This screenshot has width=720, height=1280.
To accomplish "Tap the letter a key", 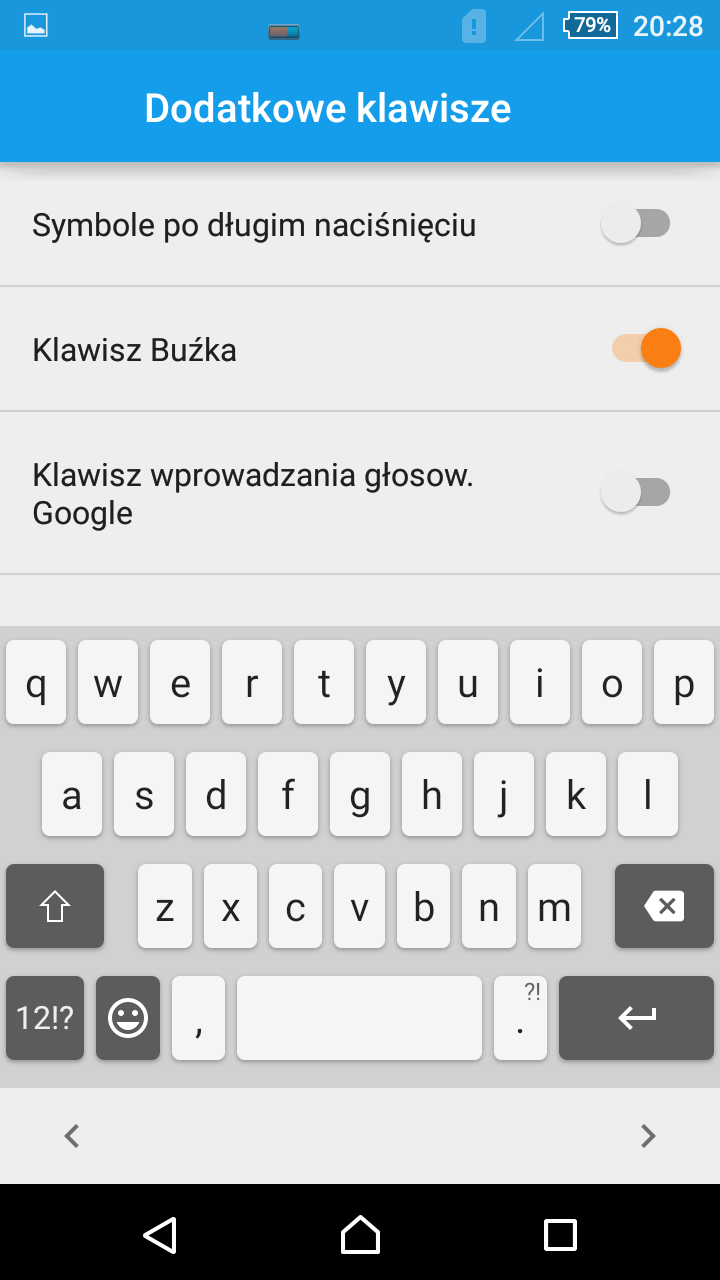I will coord(72,794).
